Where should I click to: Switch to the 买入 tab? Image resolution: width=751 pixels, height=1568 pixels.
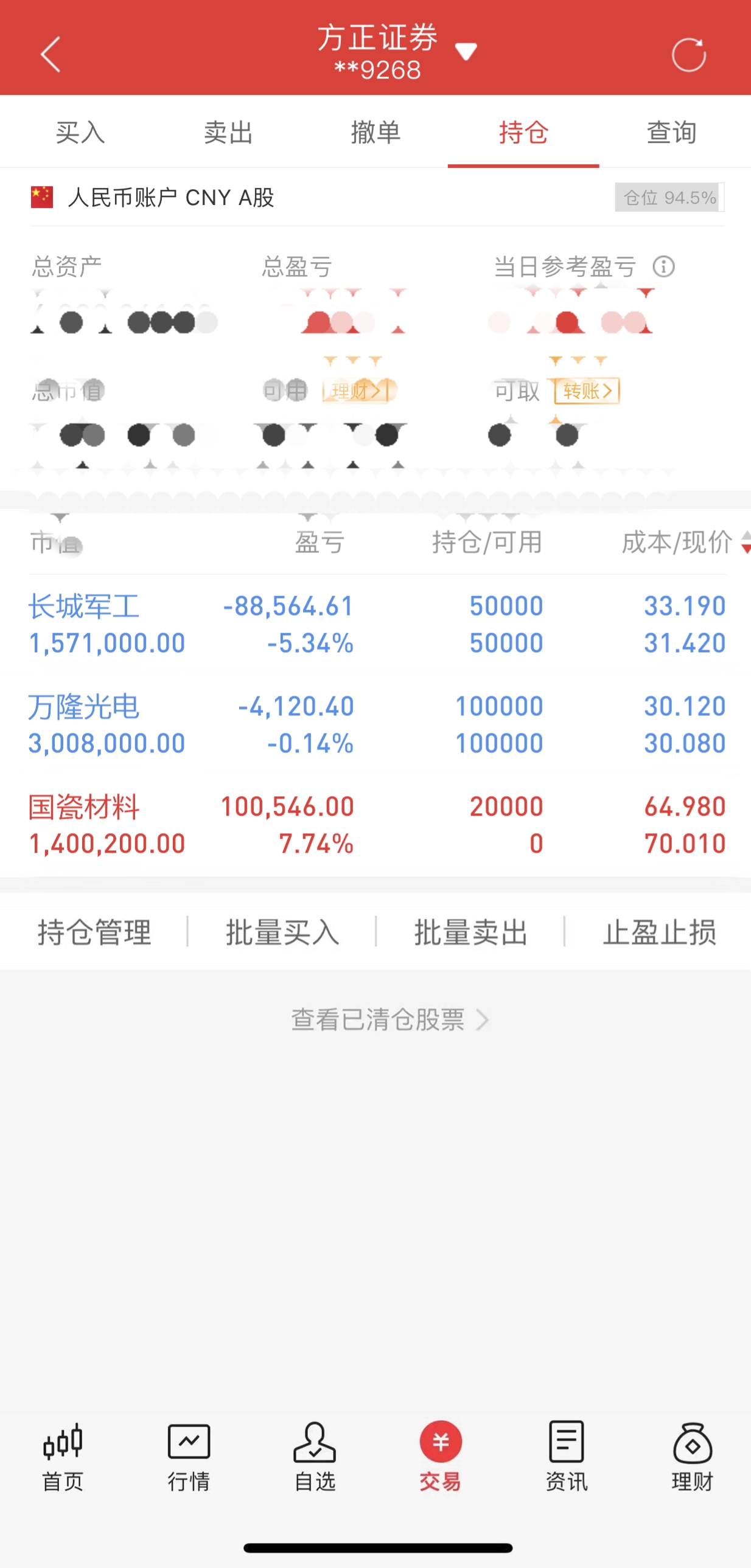80,132
